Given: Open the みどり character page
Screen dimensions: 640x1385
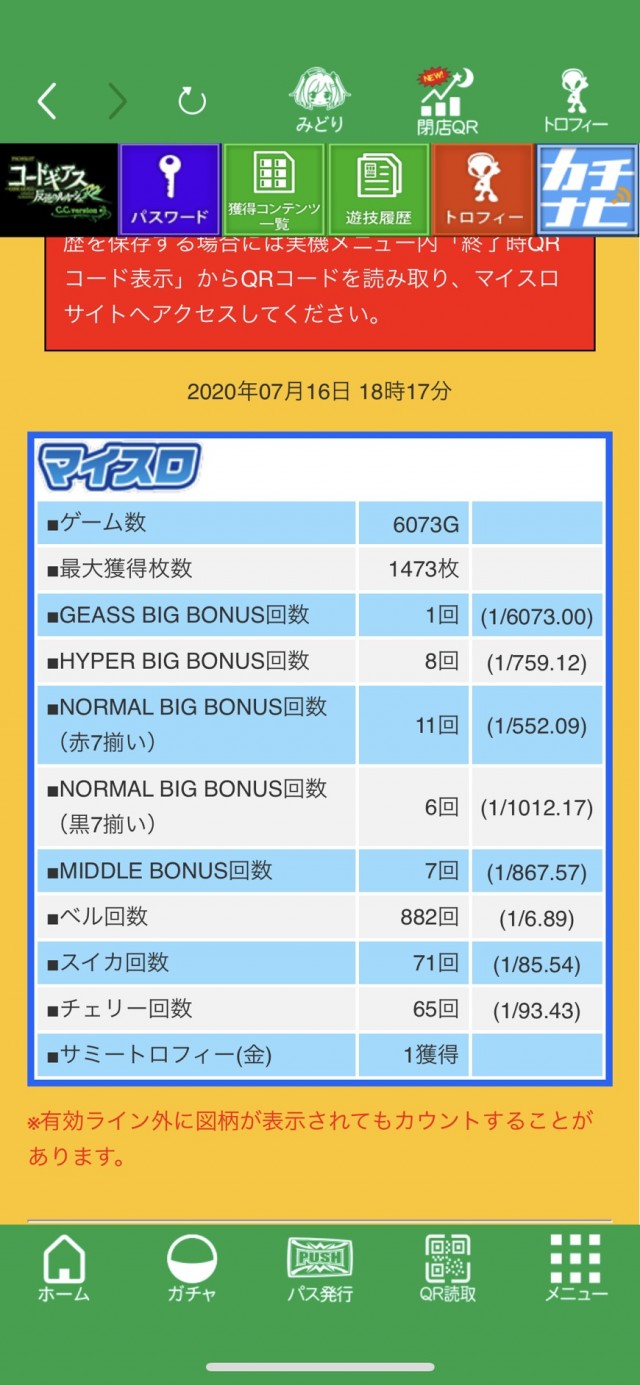Looking at the screenshot, I should 319,101.
